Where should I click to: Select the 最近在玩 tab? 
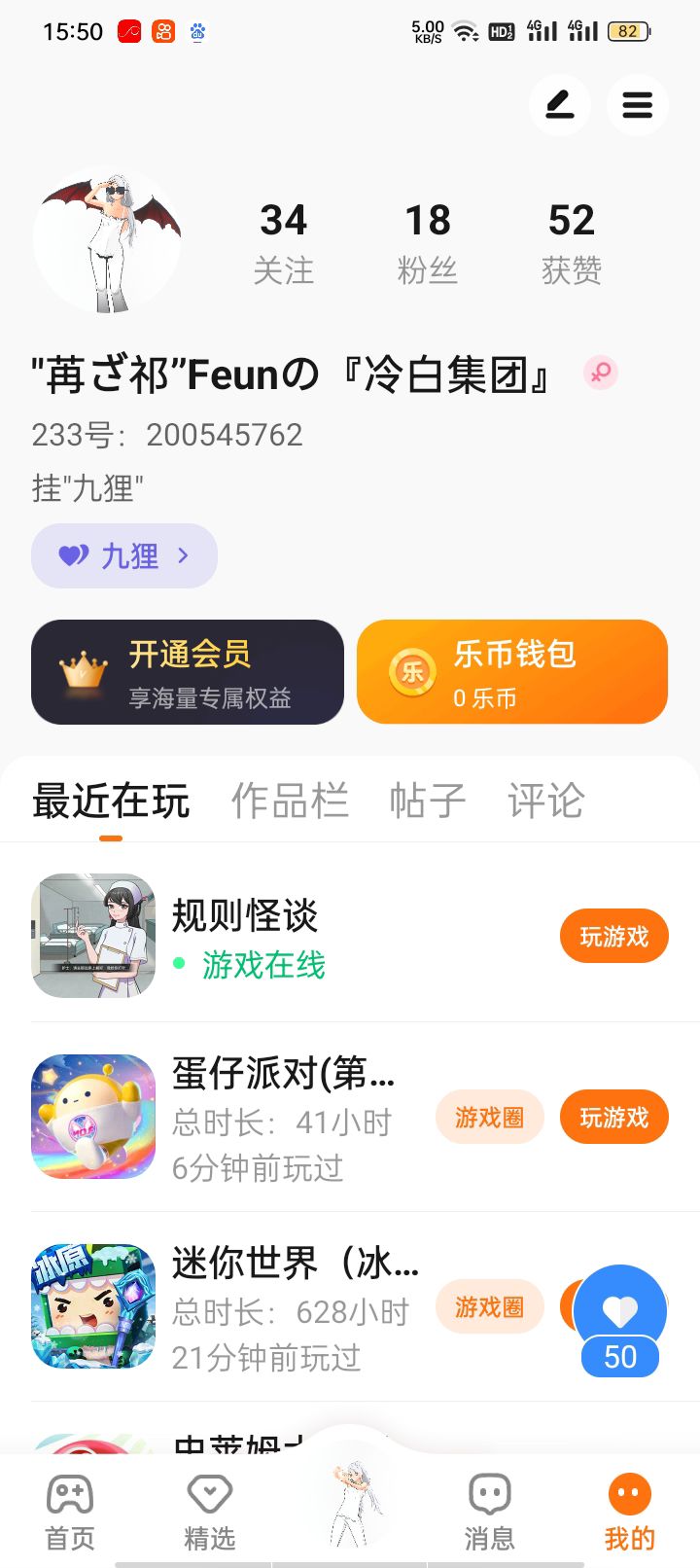point(111,802)
